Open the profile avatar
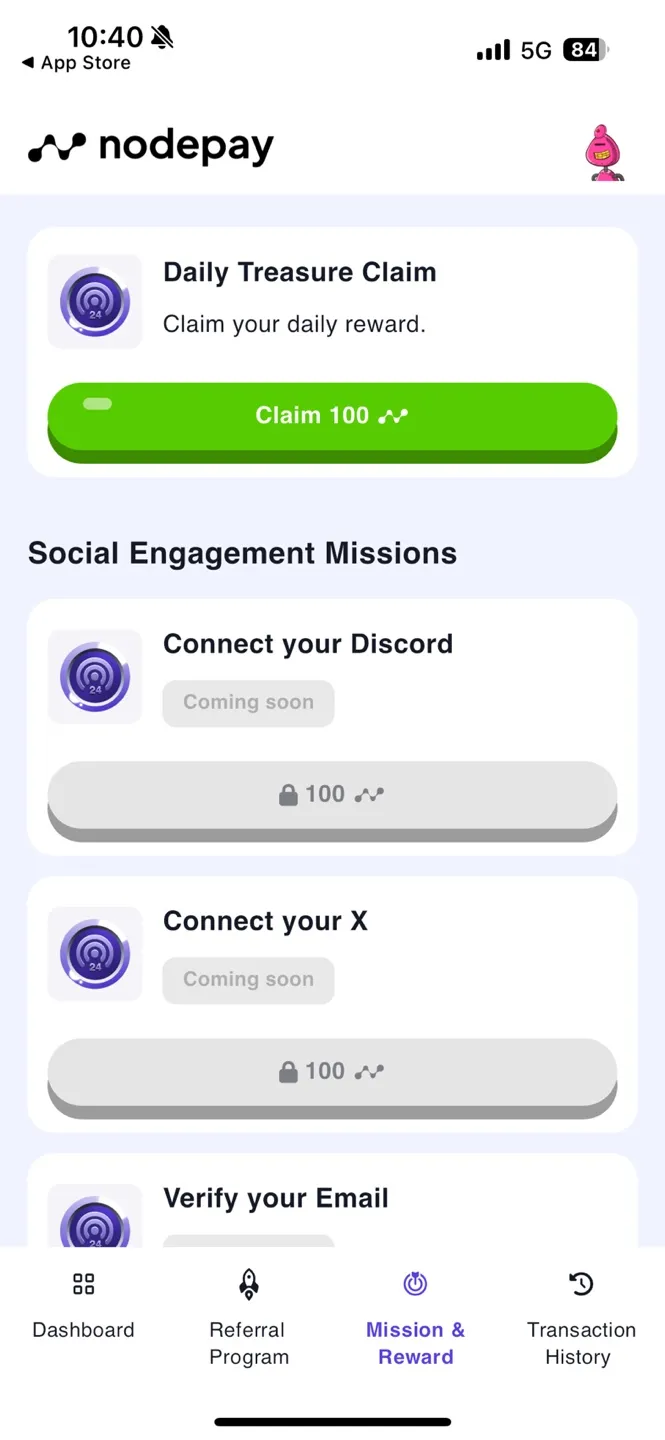This screenshot has height=1440, width=665. (x=602, y=152)
